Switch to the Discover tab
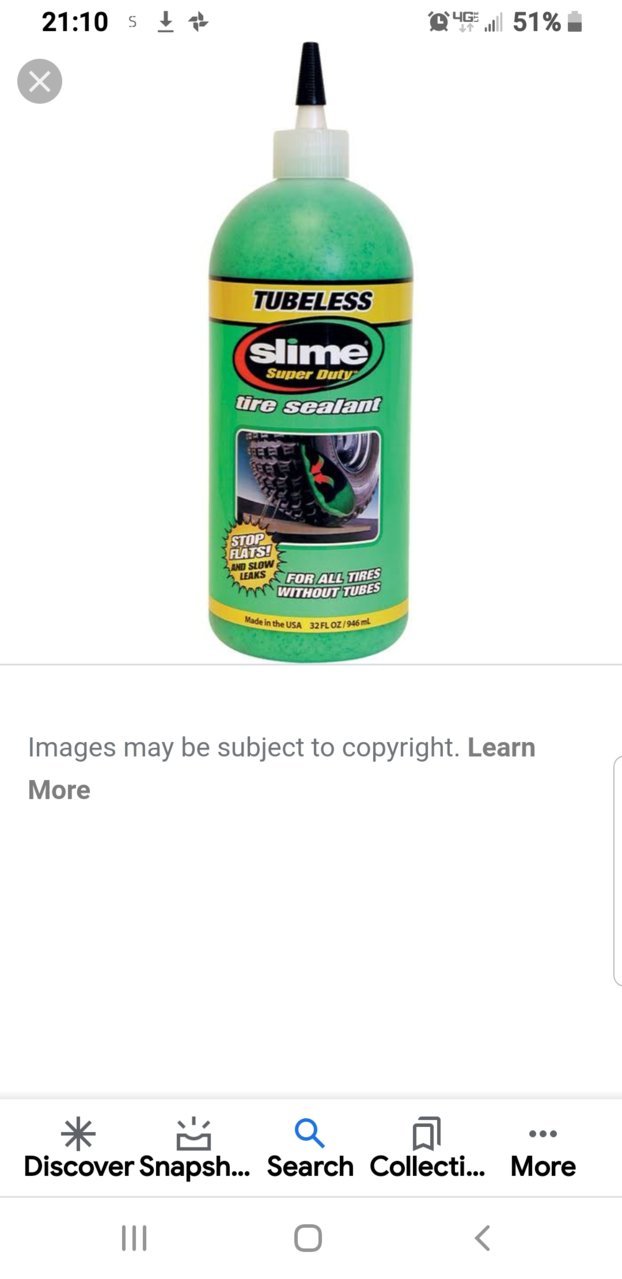Screen dimensions: 622x1279 pyautogui.click(x=78, y=1149)
